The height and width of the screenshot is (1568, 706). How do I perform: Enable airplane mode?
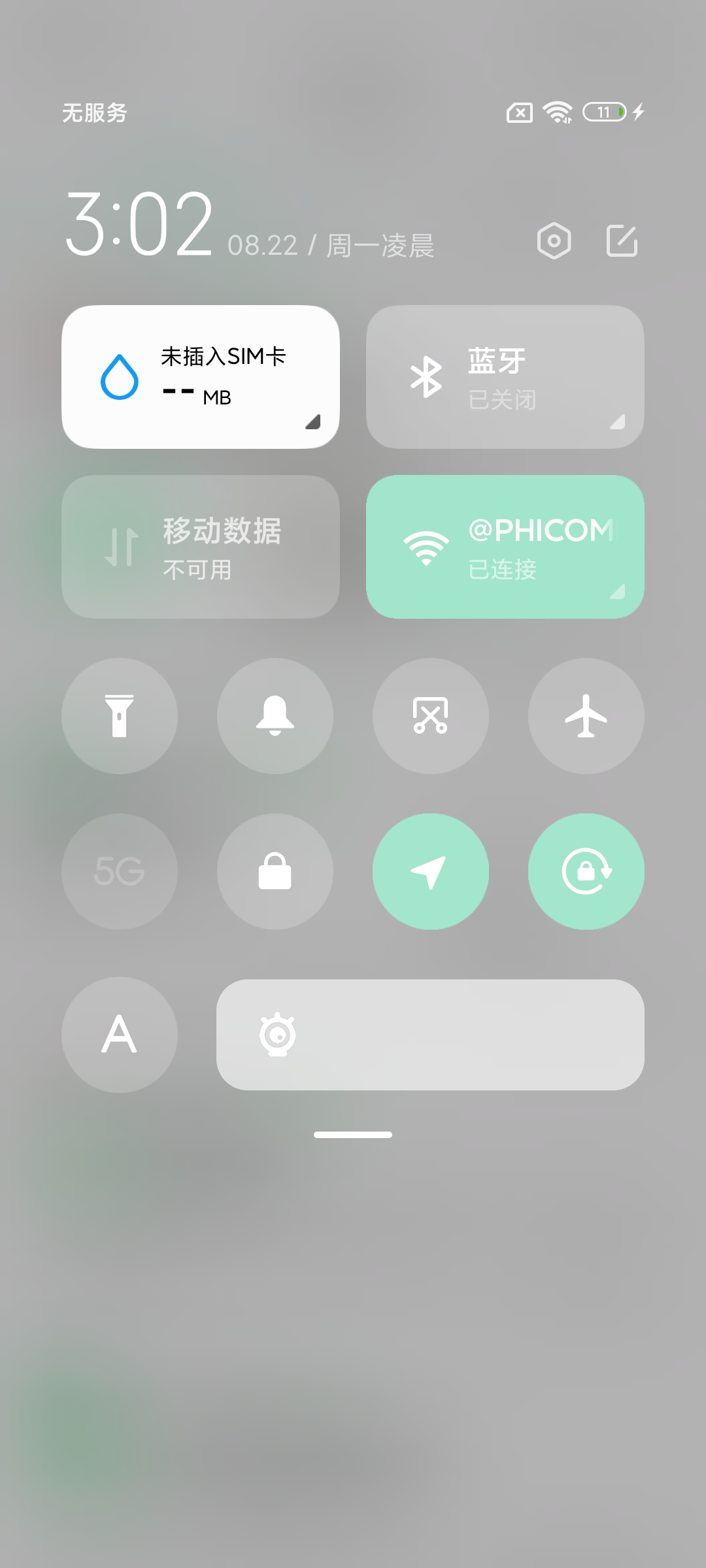click(586, 716)
